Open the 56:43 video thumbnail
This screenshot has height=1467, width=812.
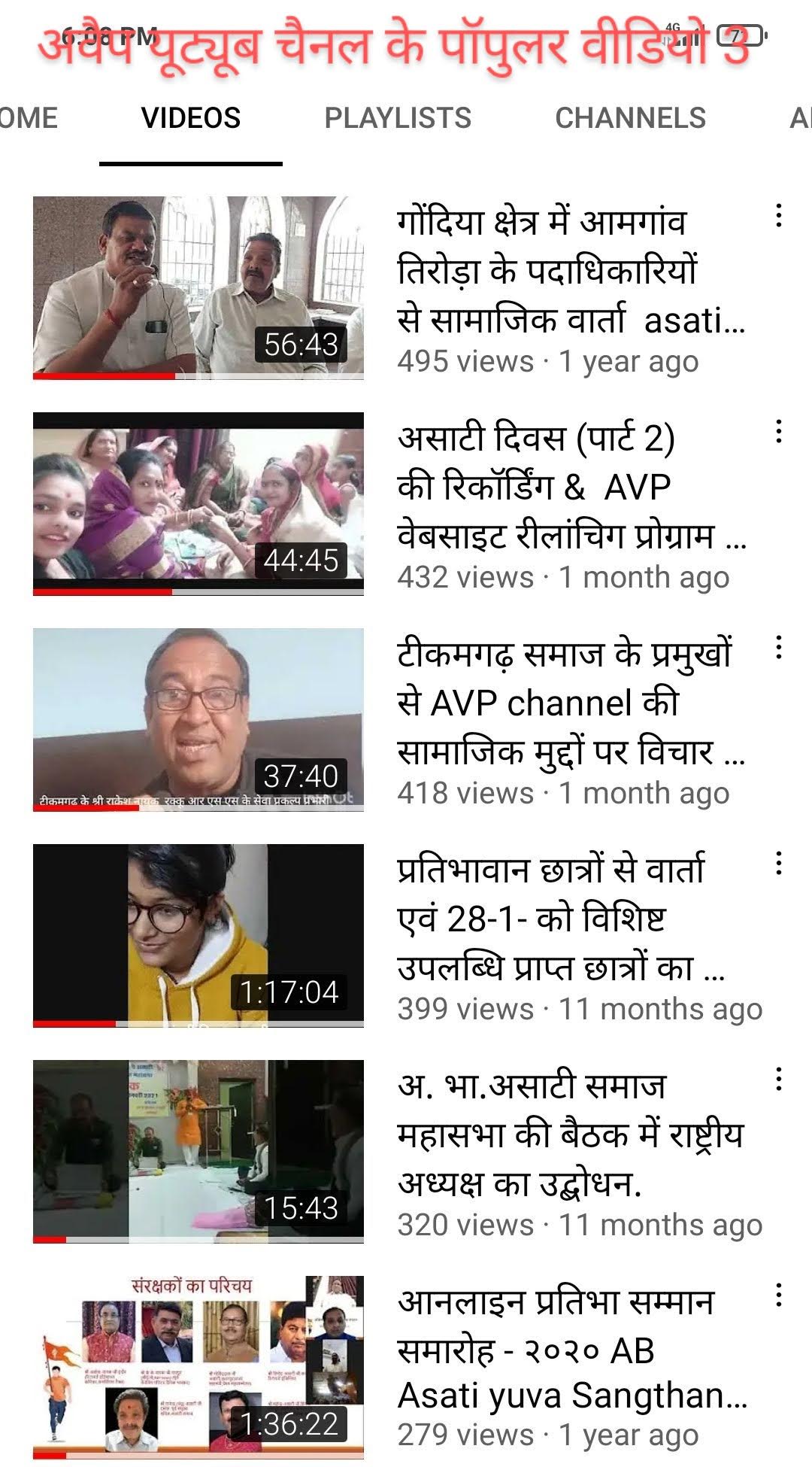[198, 287]
